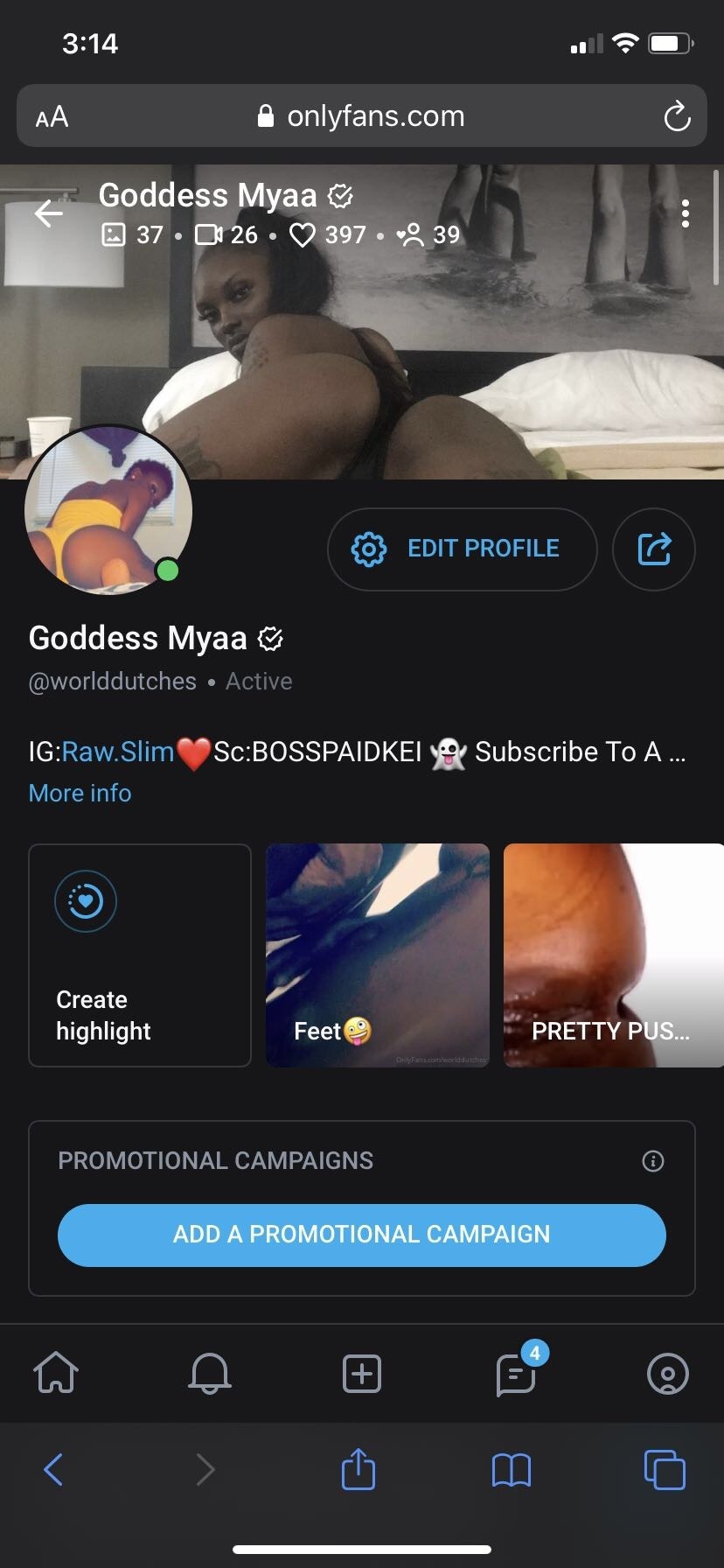724x1568 pixels.
Task: Open the highlight beginning with PRETTY
Action: 613,955
